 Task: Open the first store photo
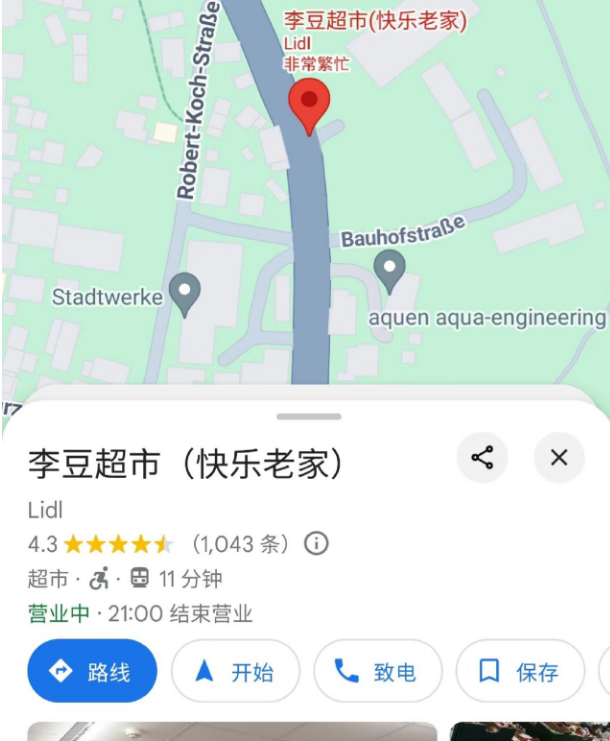232,731
